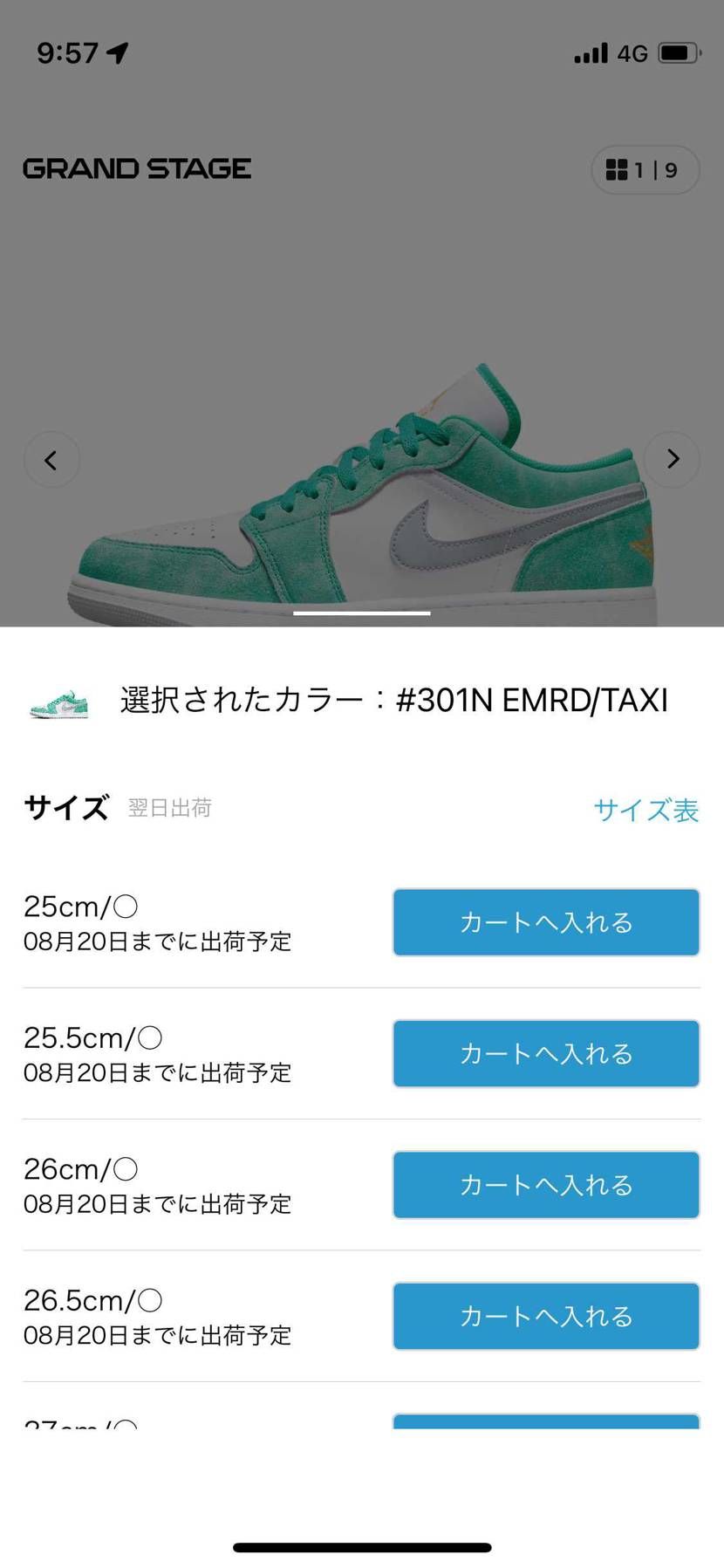Screen dimensions: 724x1568
Task: Add the 25.5cm size to the cart
Action: [x=546, y=1054]
